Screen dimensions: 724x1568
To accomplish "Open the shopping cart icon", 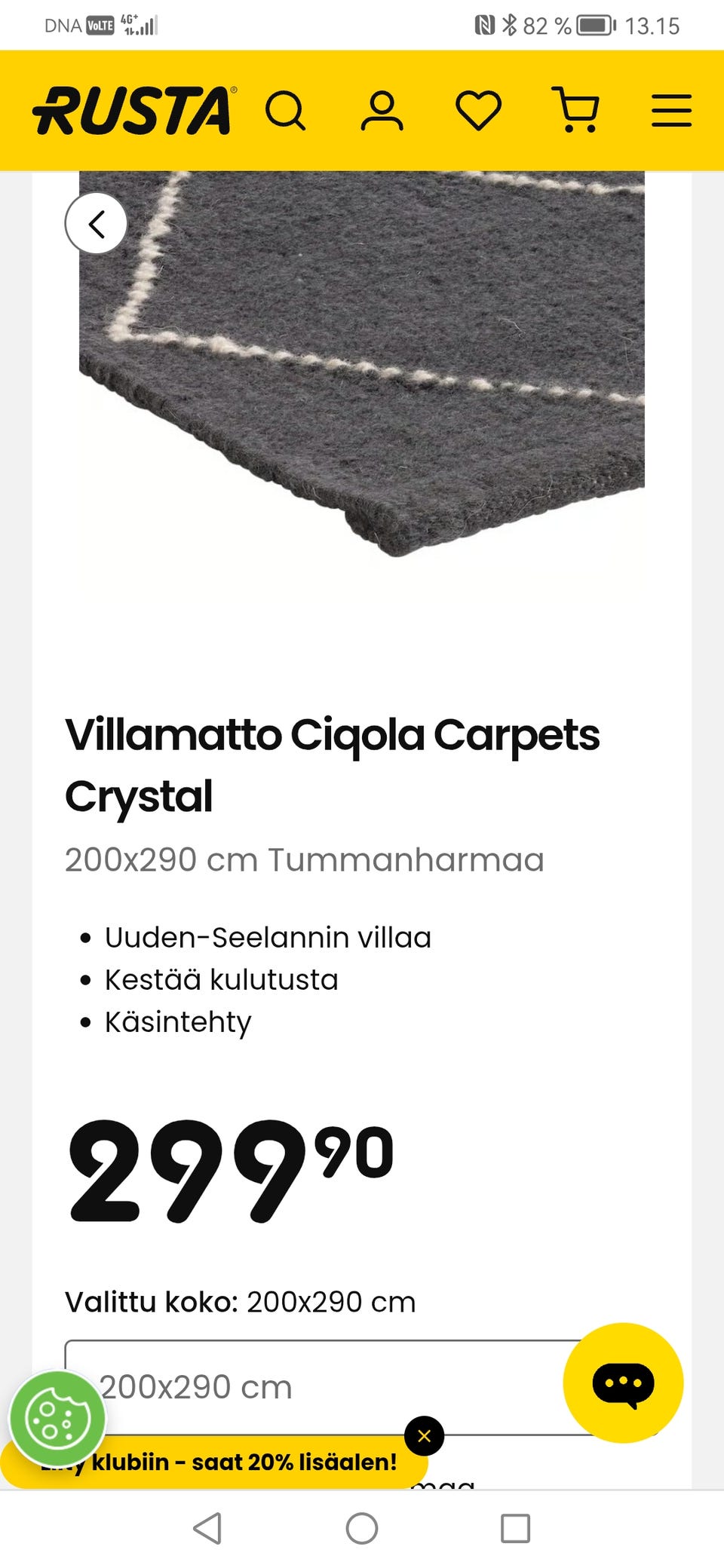I will [x=575, y=110].
